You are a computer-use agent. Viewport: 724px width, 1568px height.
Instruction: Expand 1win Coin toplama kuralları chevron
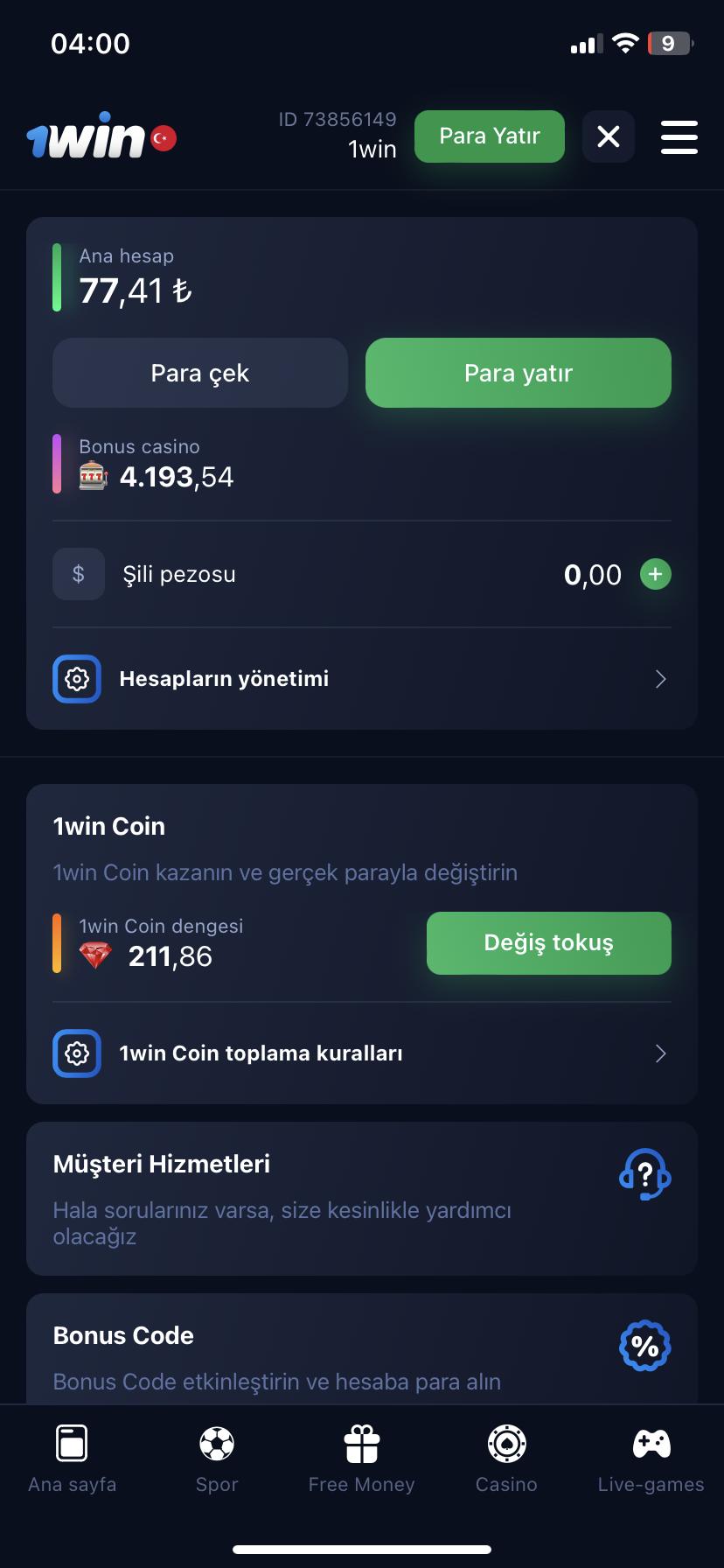[661, 1053]
